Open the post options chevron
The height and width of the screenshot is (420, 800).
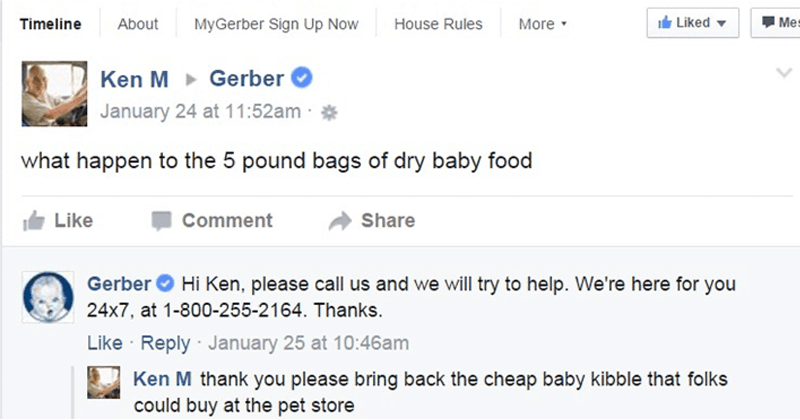click(x=783, y=72)
